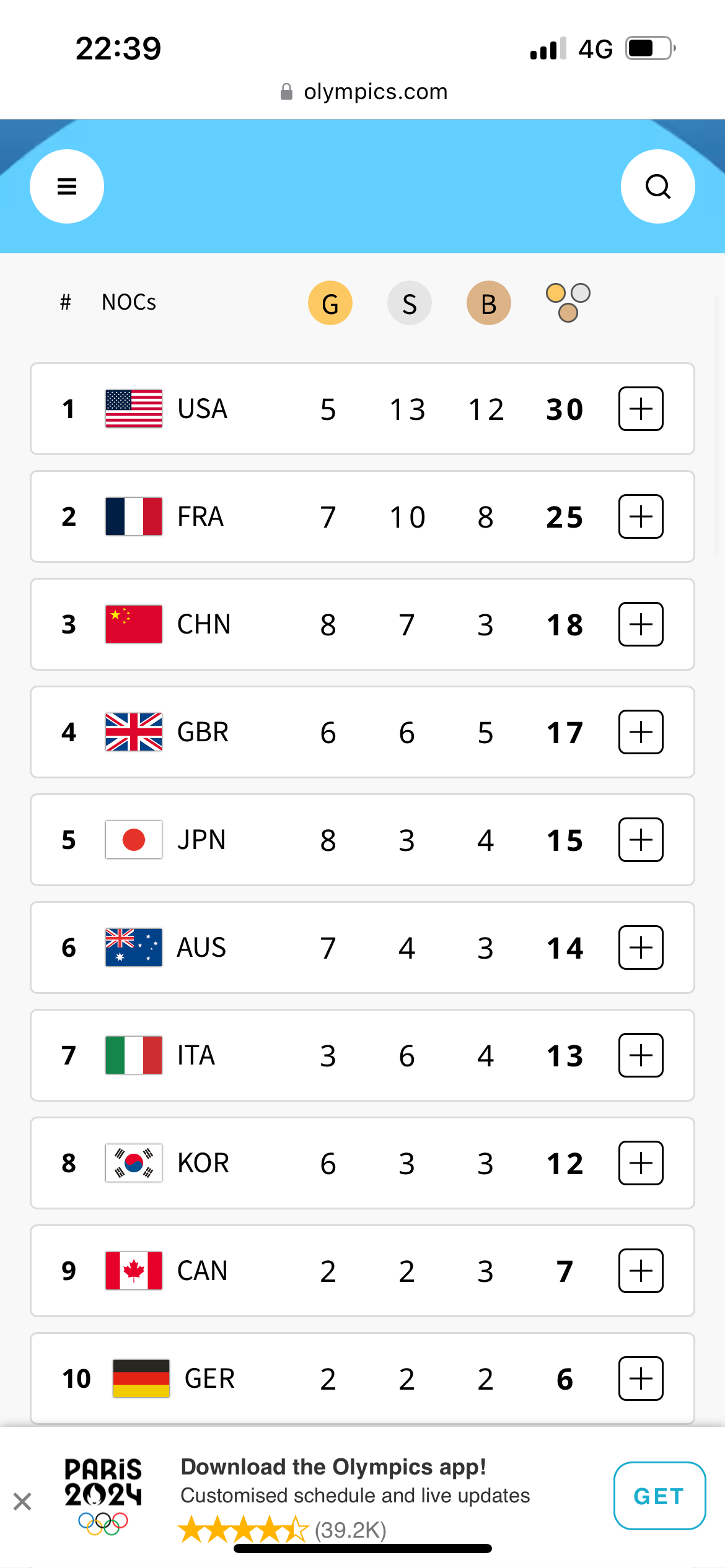Tap the plus button for CAN
The height and width of the screenshot is (1568, 725).
pyautogui.click(x=641, y=1271)
